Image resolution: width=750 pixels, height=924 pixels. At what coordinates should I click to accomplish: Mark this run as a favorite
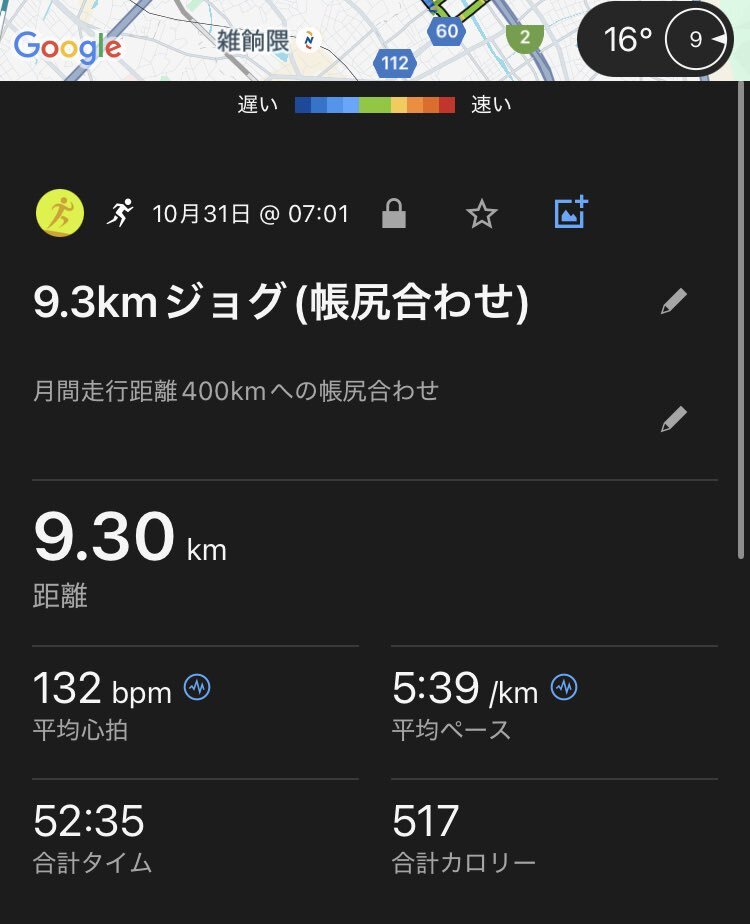(x=482, y=213)
